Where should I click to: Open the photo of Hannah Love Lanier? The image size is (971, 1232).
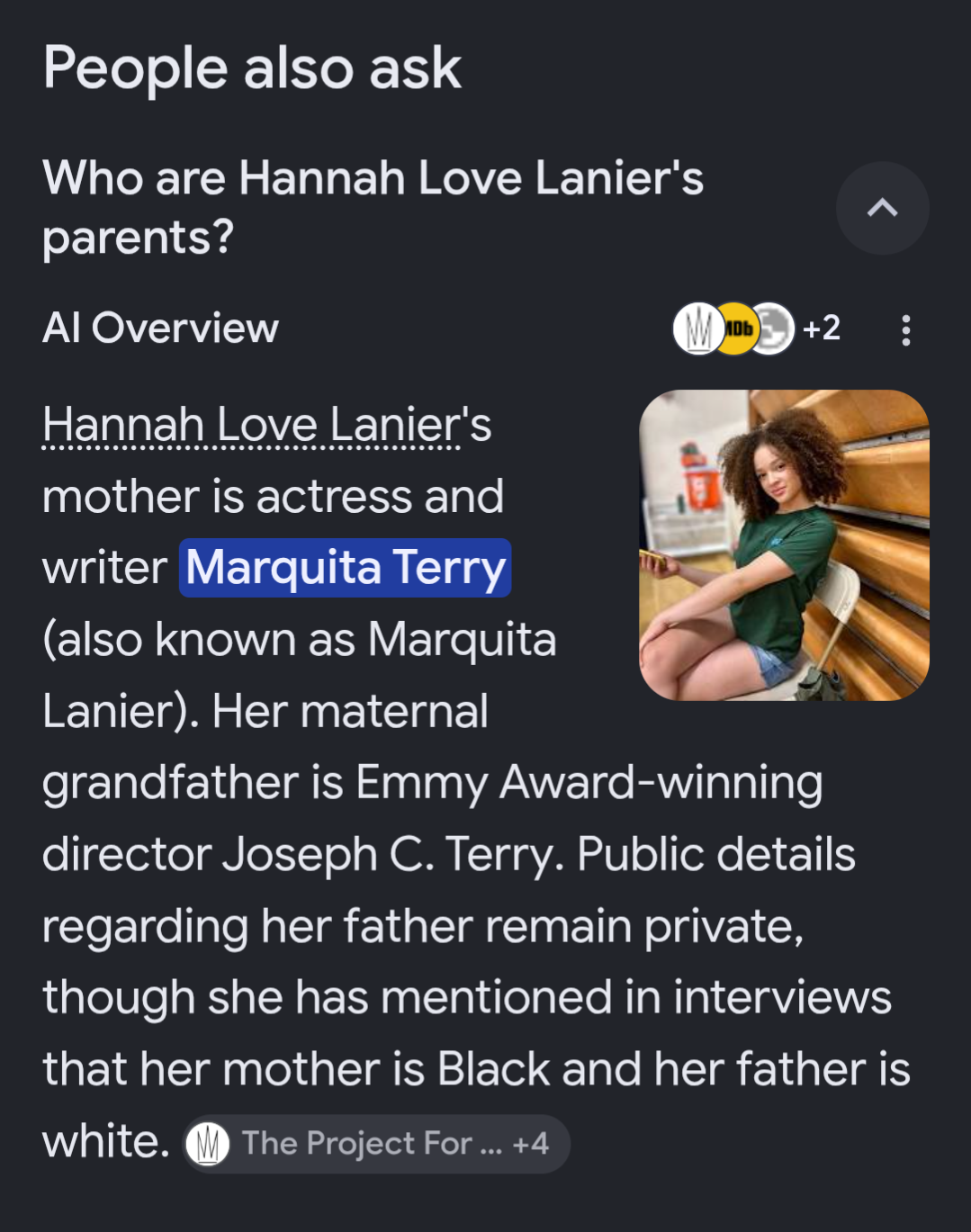(x=784, y=545)
